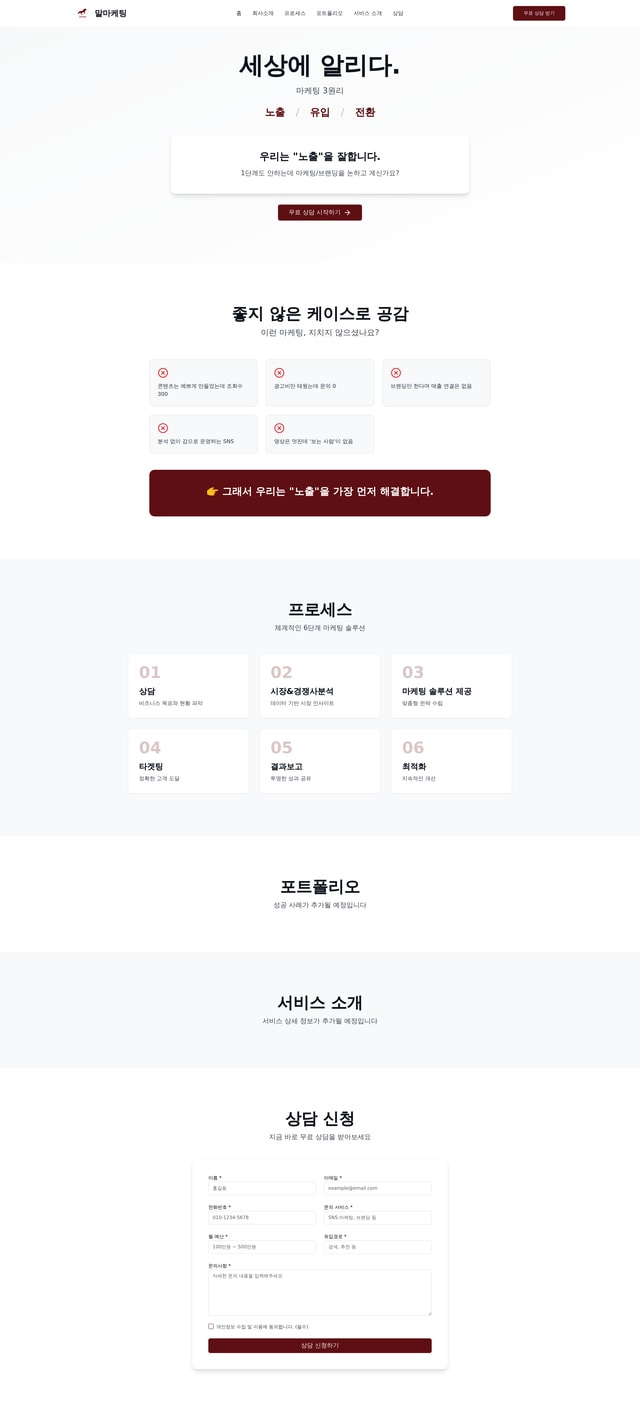The height and width of the screenshot is (1412, 640).
Task: Select 서비스 소개 in the top menu
Action: (x=367, y=13)
